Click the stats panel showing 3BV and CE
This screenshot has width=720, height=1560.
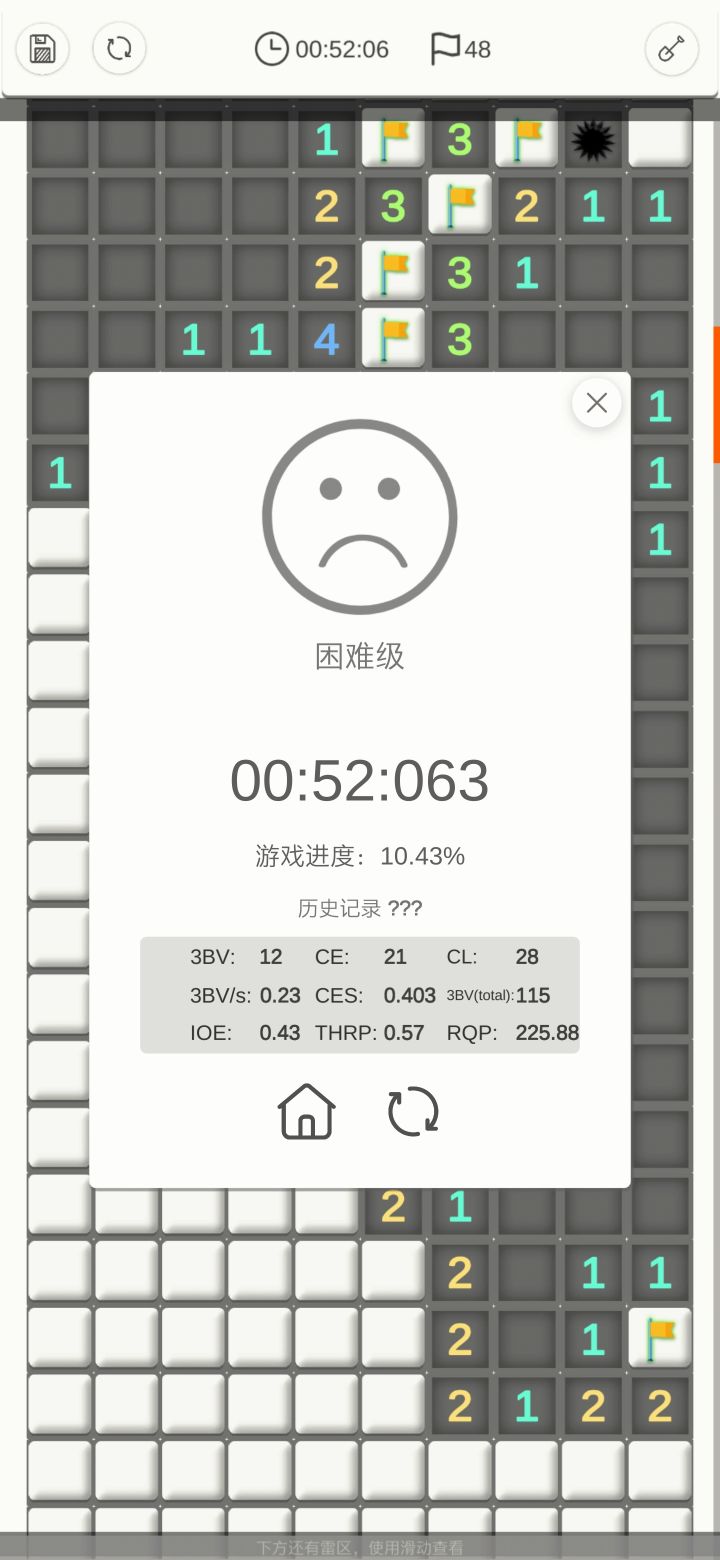[x=360, y=994]
